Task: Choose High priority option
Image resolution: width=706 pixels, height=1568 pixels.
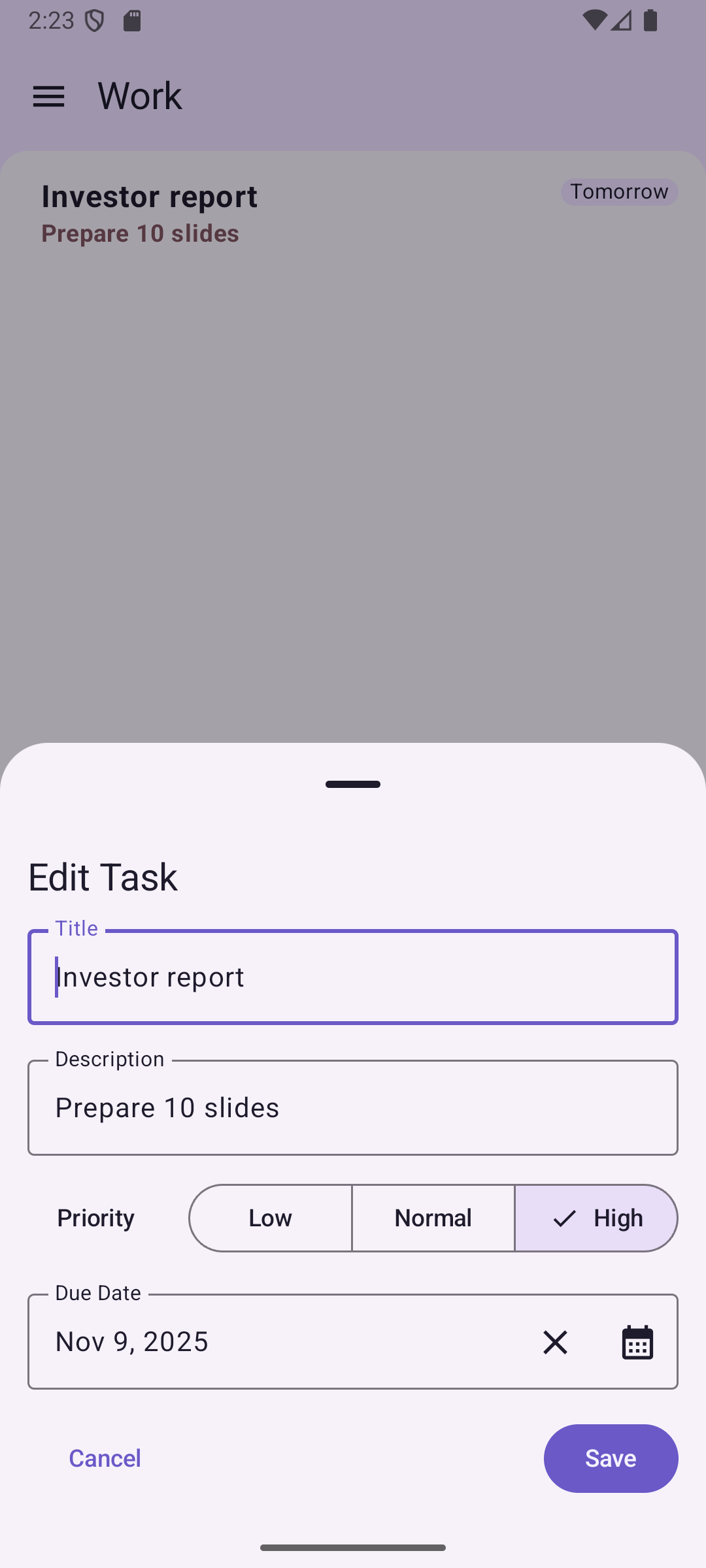Action: (596, 1218)
